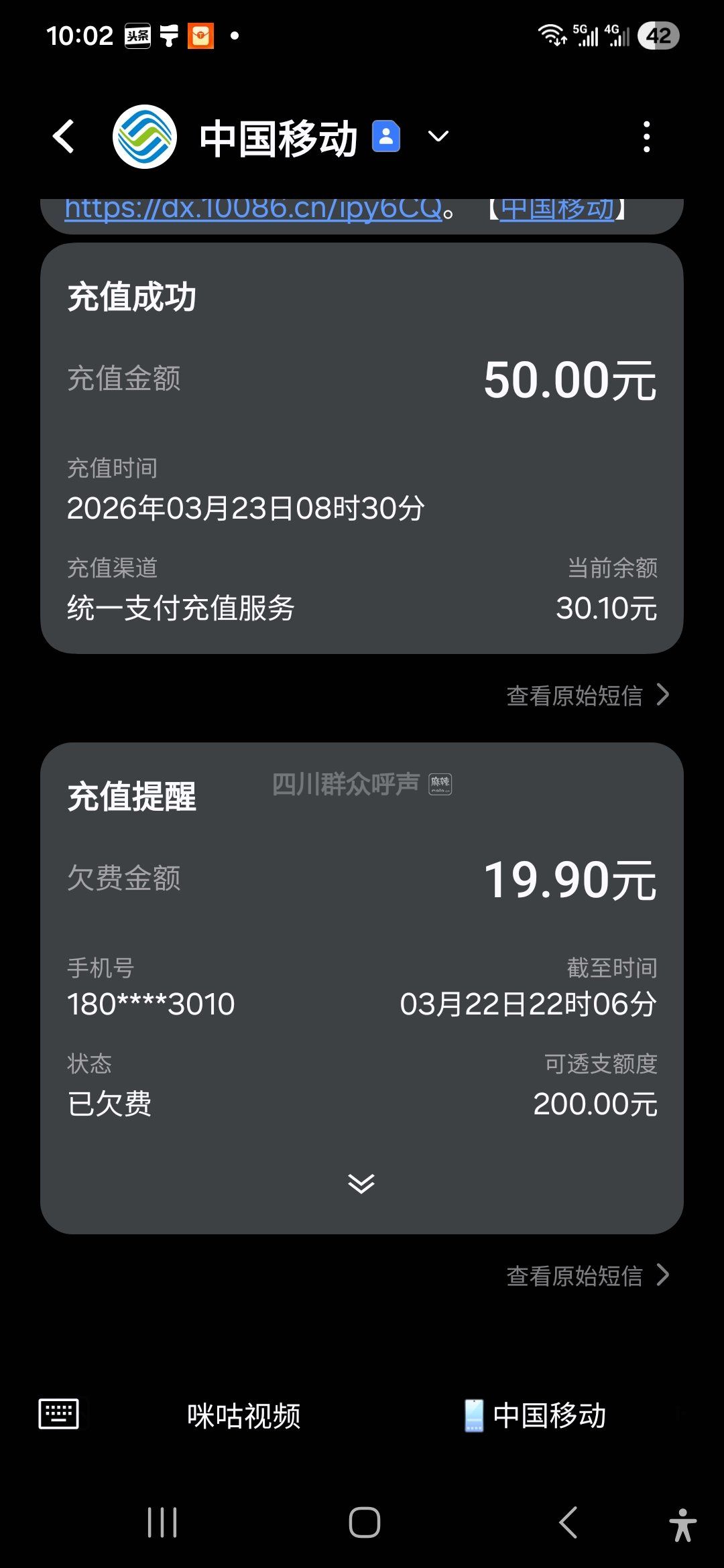The width and height of the screenshot is (724, 1568).
Task: Open the 充值成功 recharge card
Action: pyautogui.click(x=361, y=448)
